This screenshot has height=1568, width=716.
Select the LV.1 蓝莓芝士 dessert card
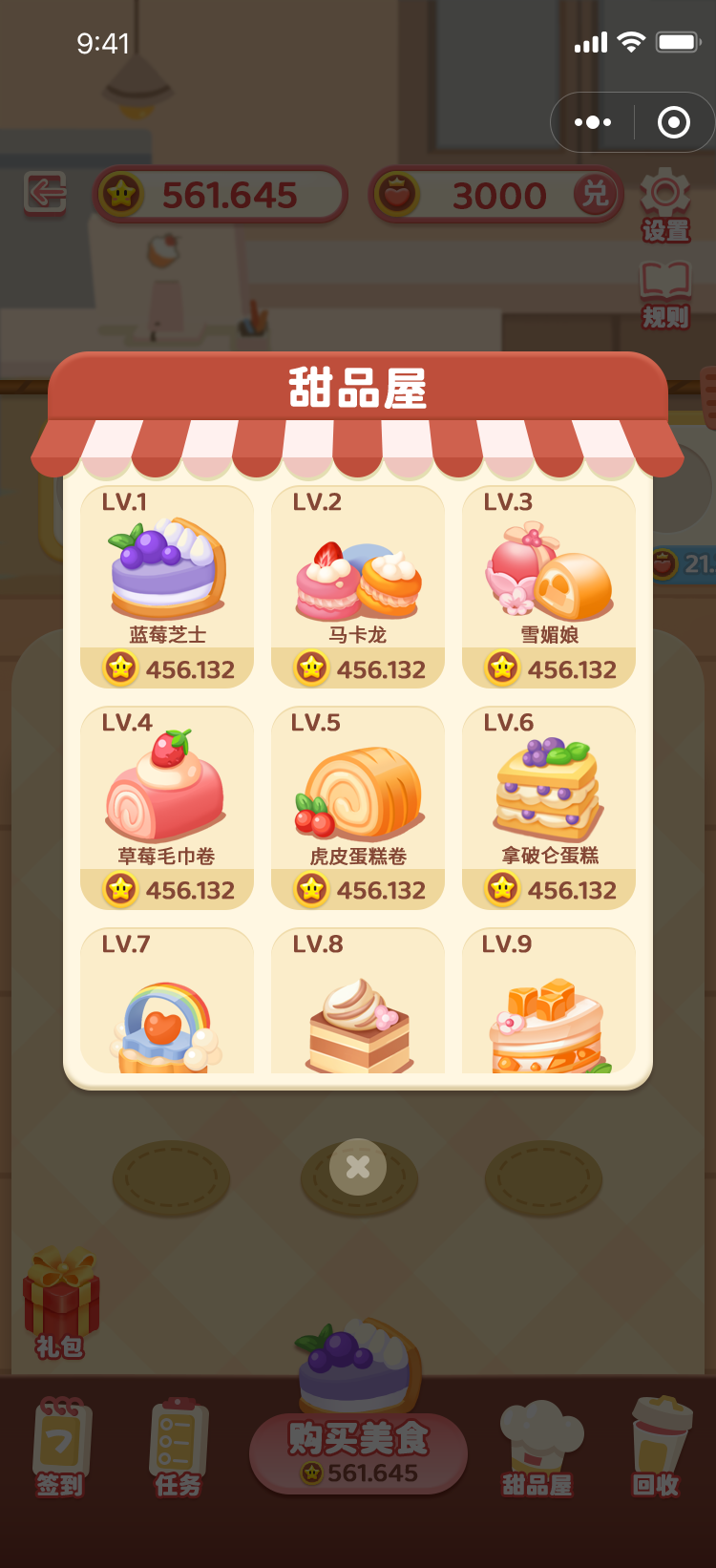[167, 586]
